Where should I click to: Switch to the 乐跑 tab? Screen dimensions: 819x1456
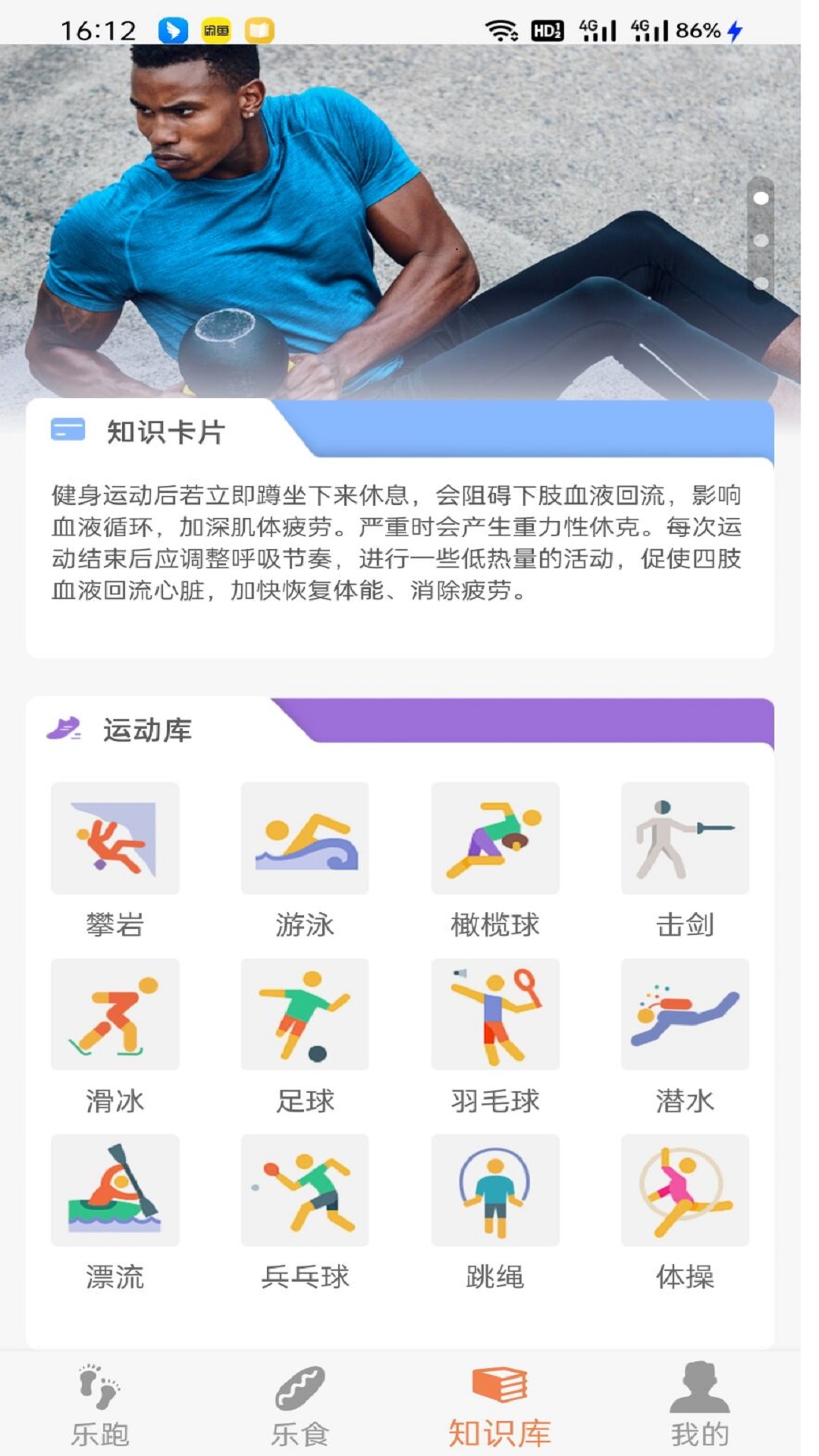(100, 1405)
